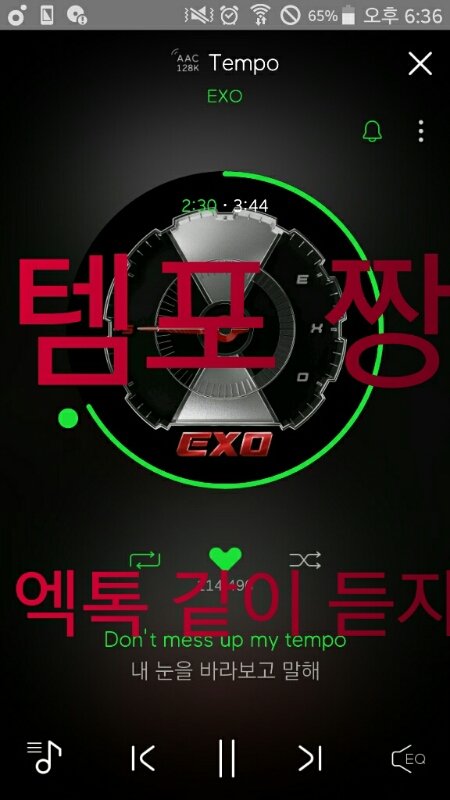450x800 pixels.
Task: Open artist EXO's page
Action: (x=224, y=96)
